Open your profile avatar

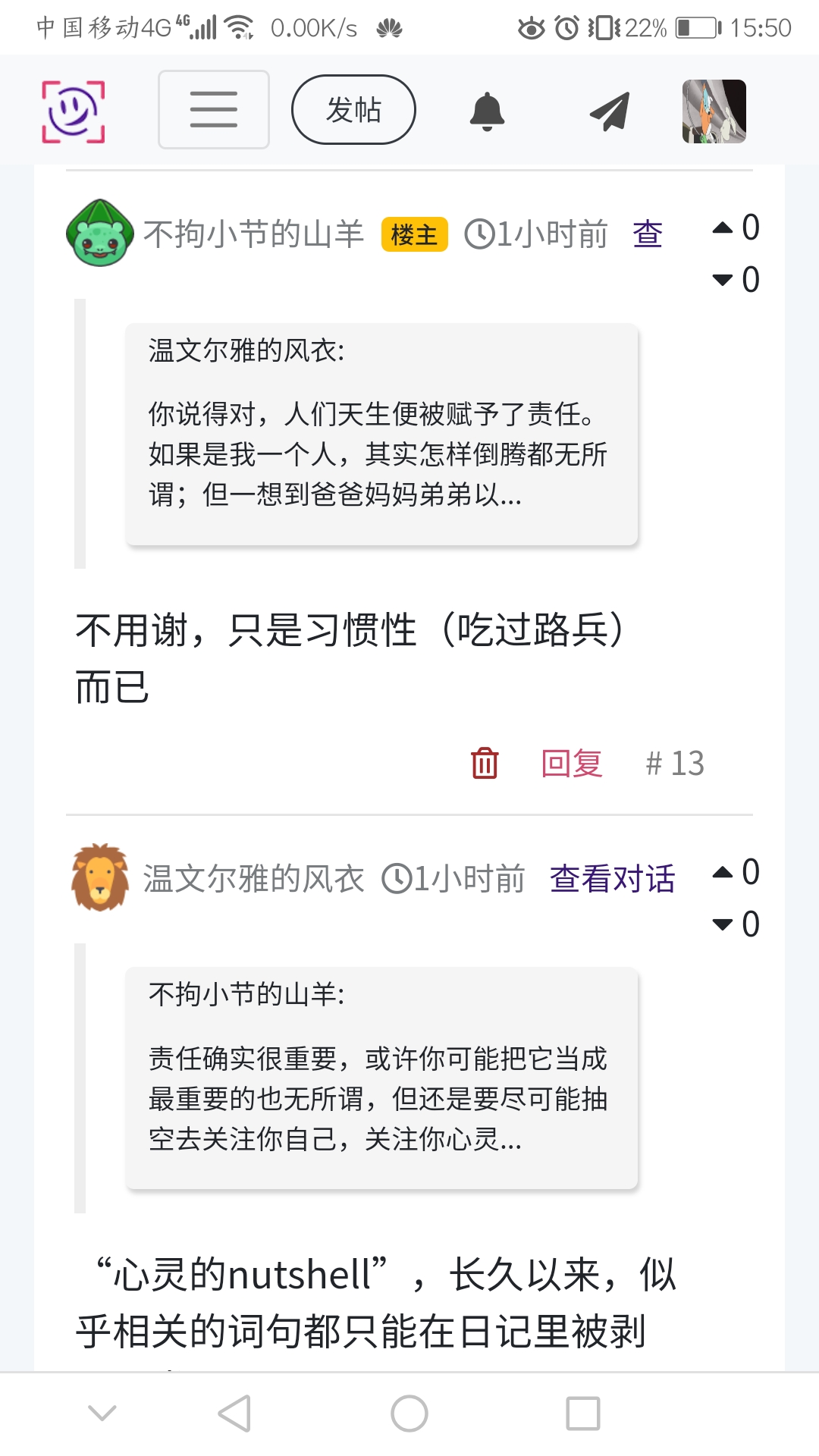click(x=714, y=111)
